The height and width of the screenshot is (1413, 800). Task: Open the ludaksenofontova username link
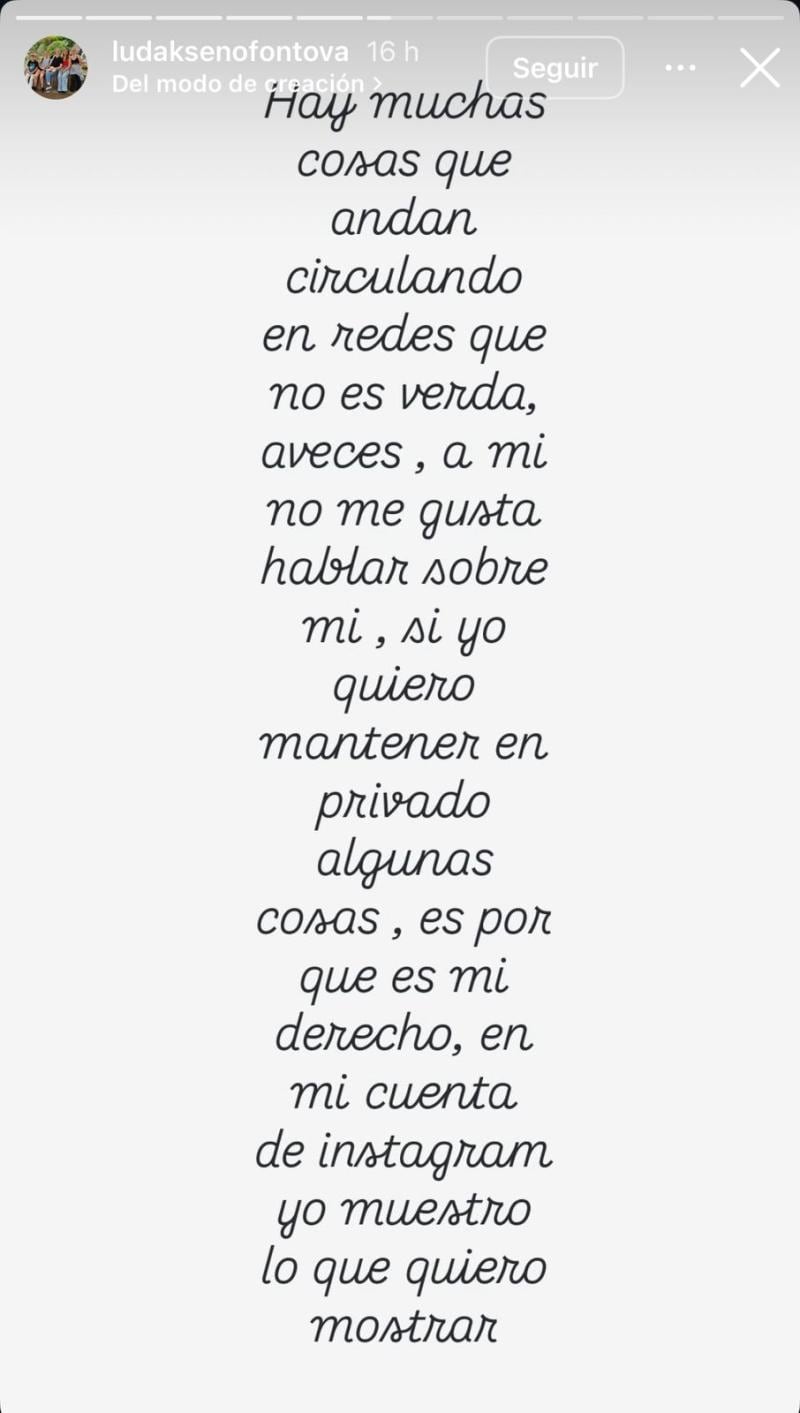click(230, 52)
